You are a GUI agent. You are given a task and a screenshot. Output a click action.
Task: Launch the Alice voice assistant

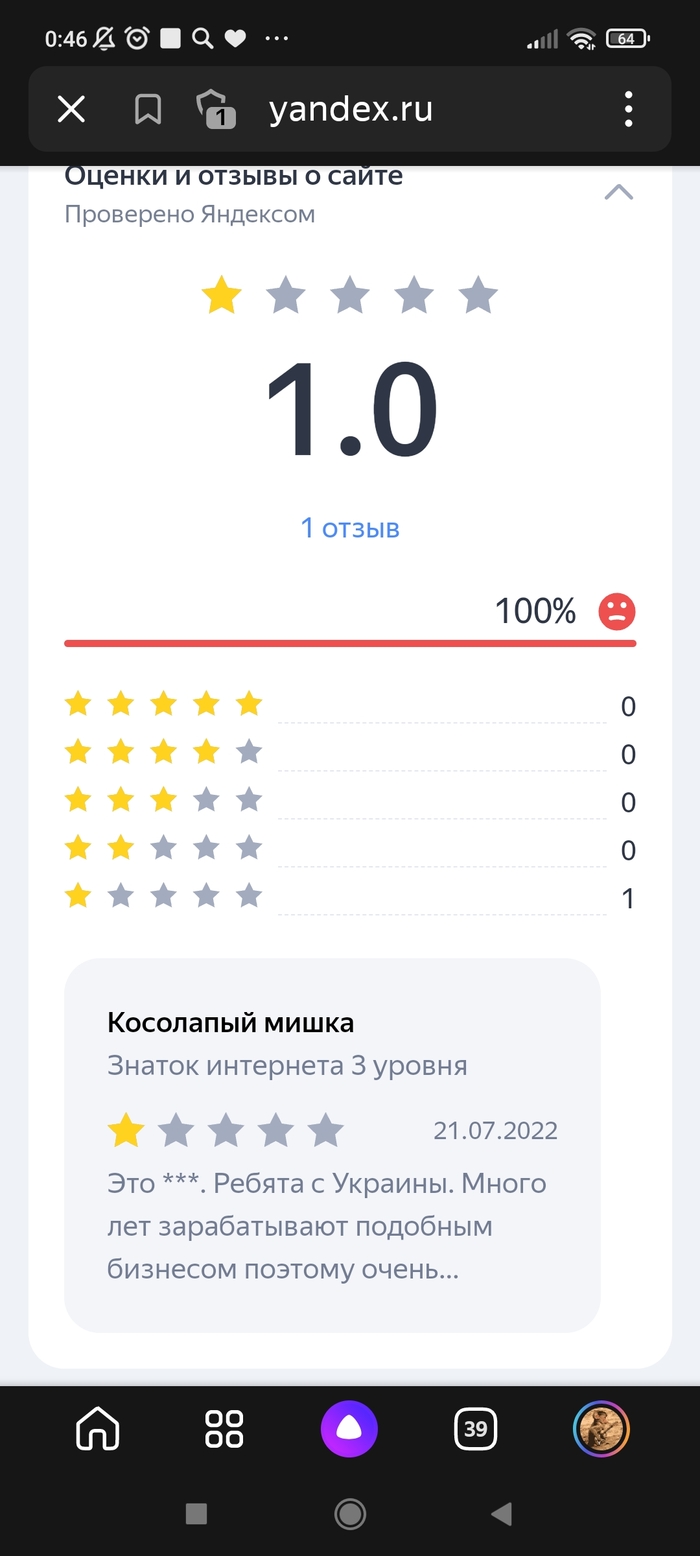(x=349, y=1429)
